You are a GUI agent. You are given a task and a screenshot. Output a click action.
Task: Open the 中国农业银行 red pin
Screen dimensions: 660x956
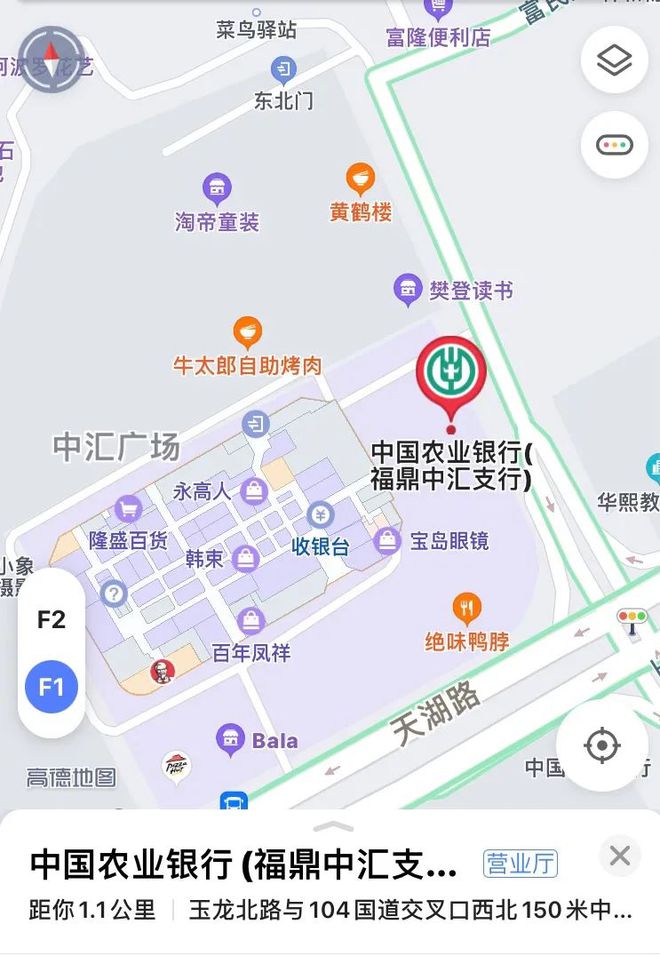click(x=451, y=372)
